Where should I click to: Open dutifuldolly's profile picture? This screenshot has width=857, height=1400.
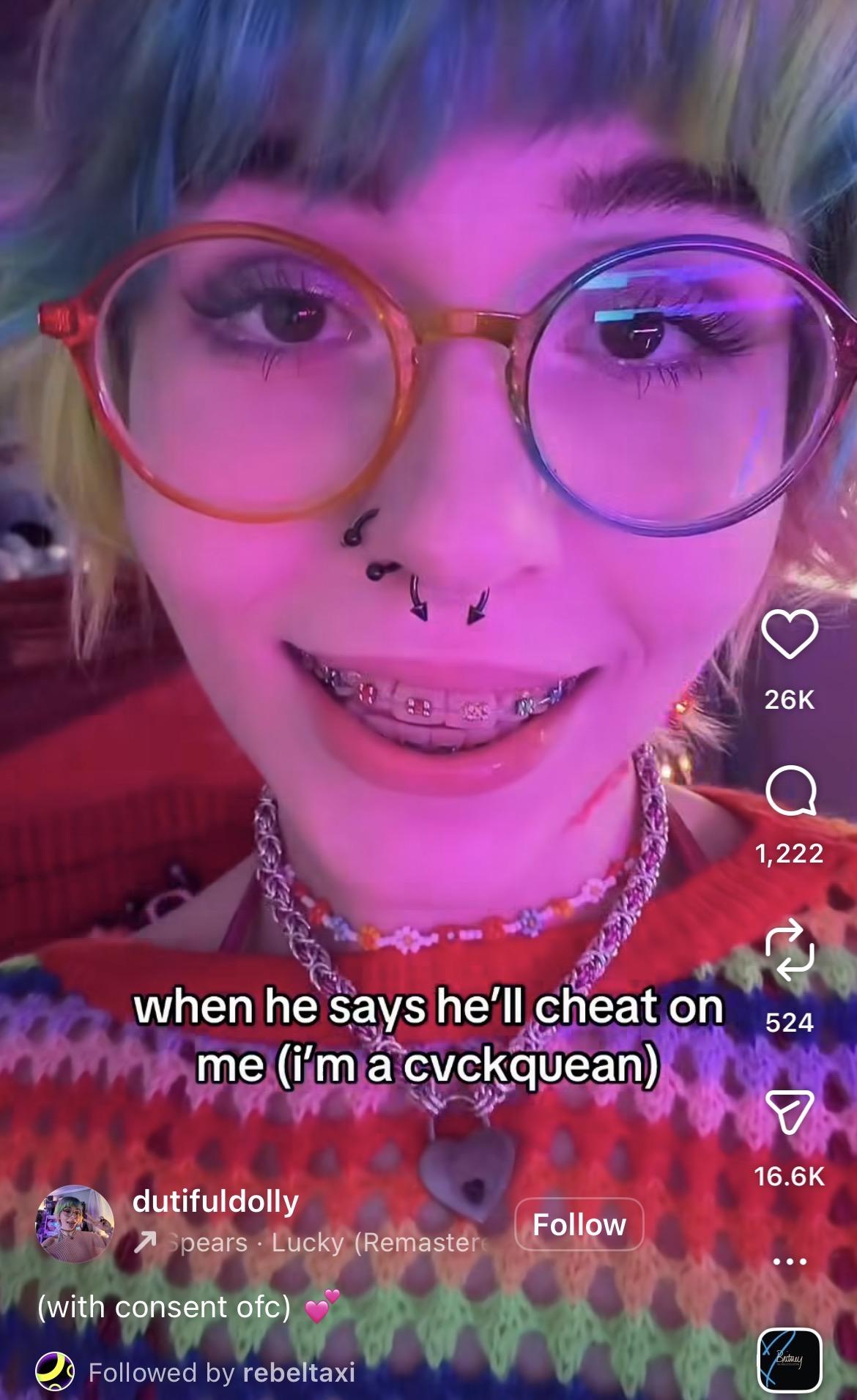[75, 1224]
